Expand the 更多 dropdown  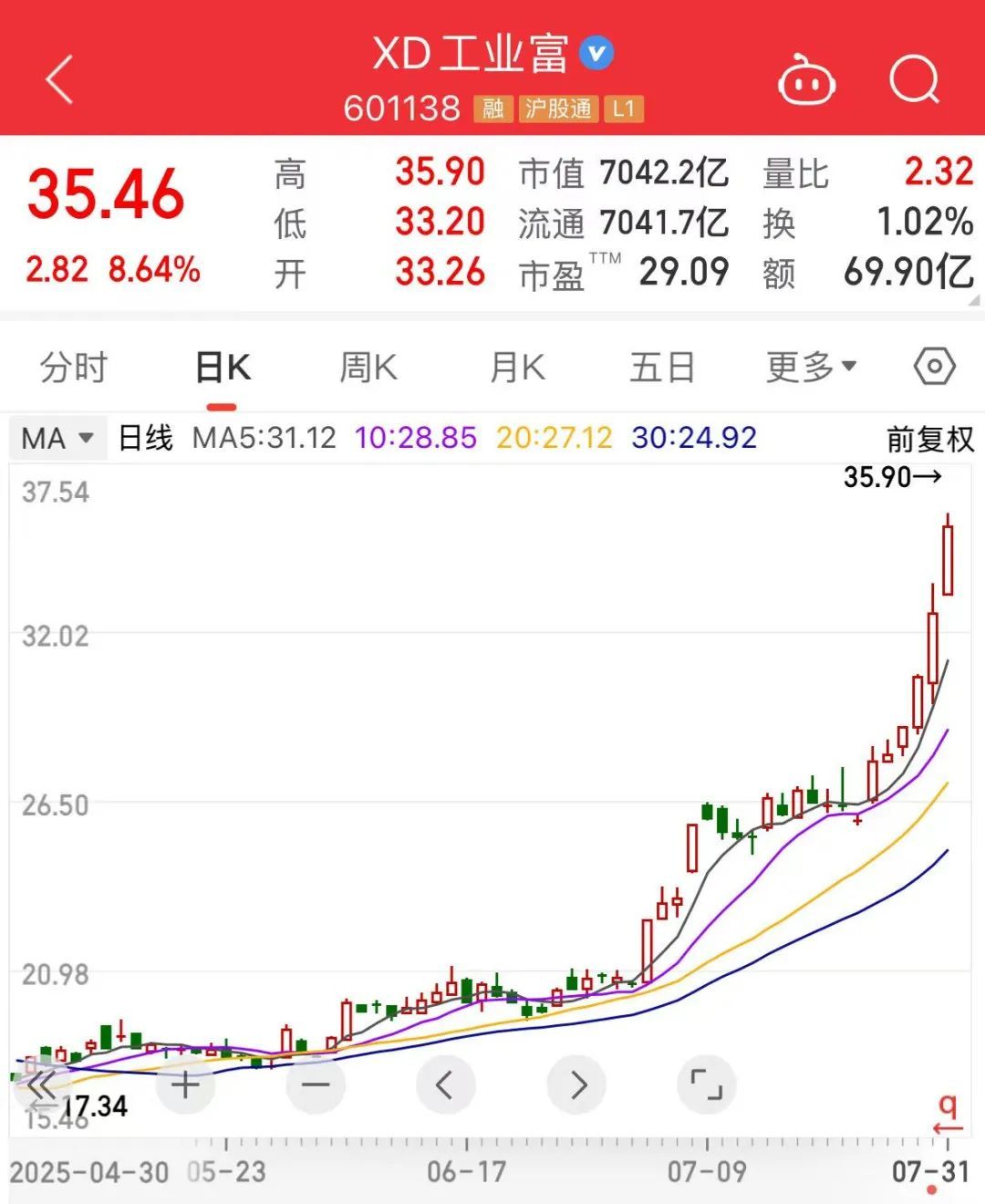pos(811,368)
